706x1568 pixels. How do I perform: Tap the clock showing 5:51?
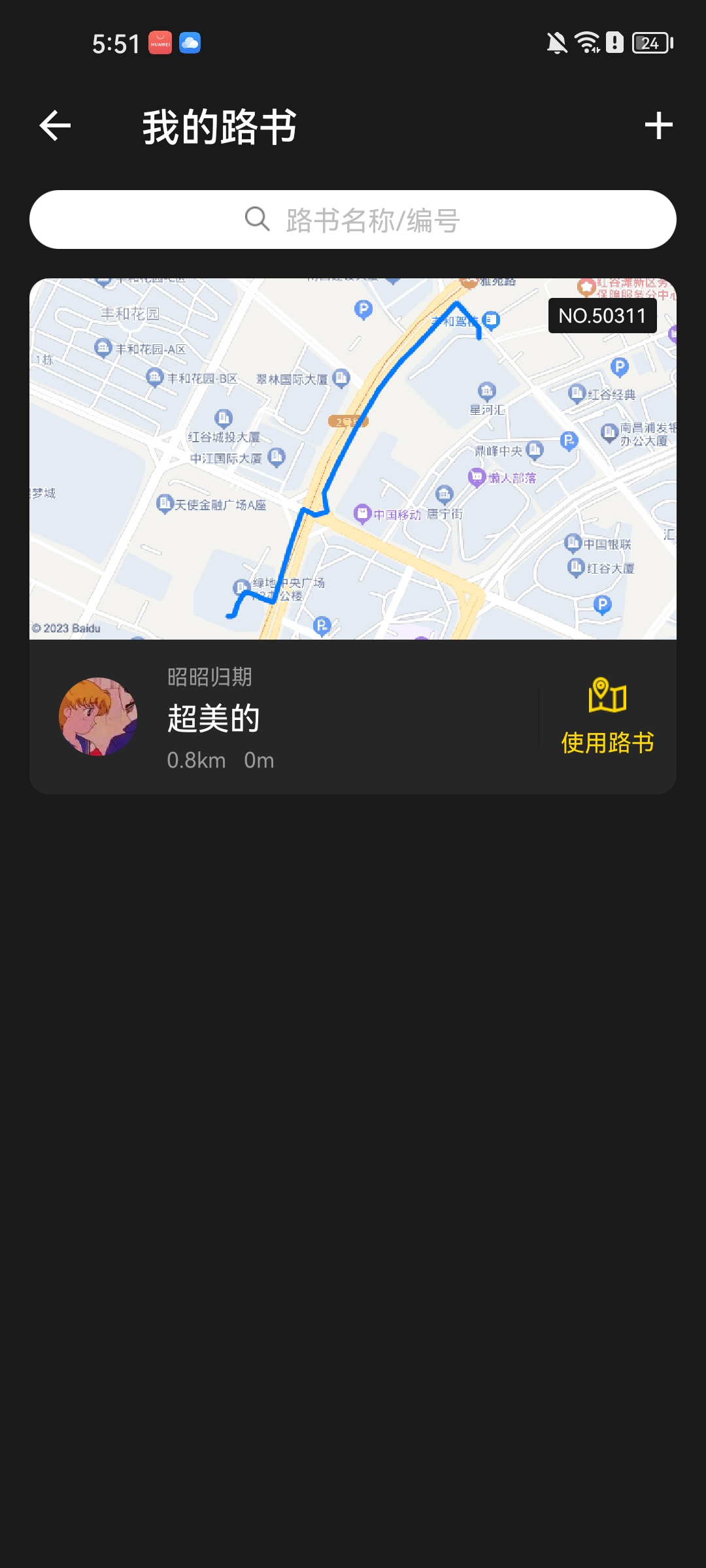point(115,43)
